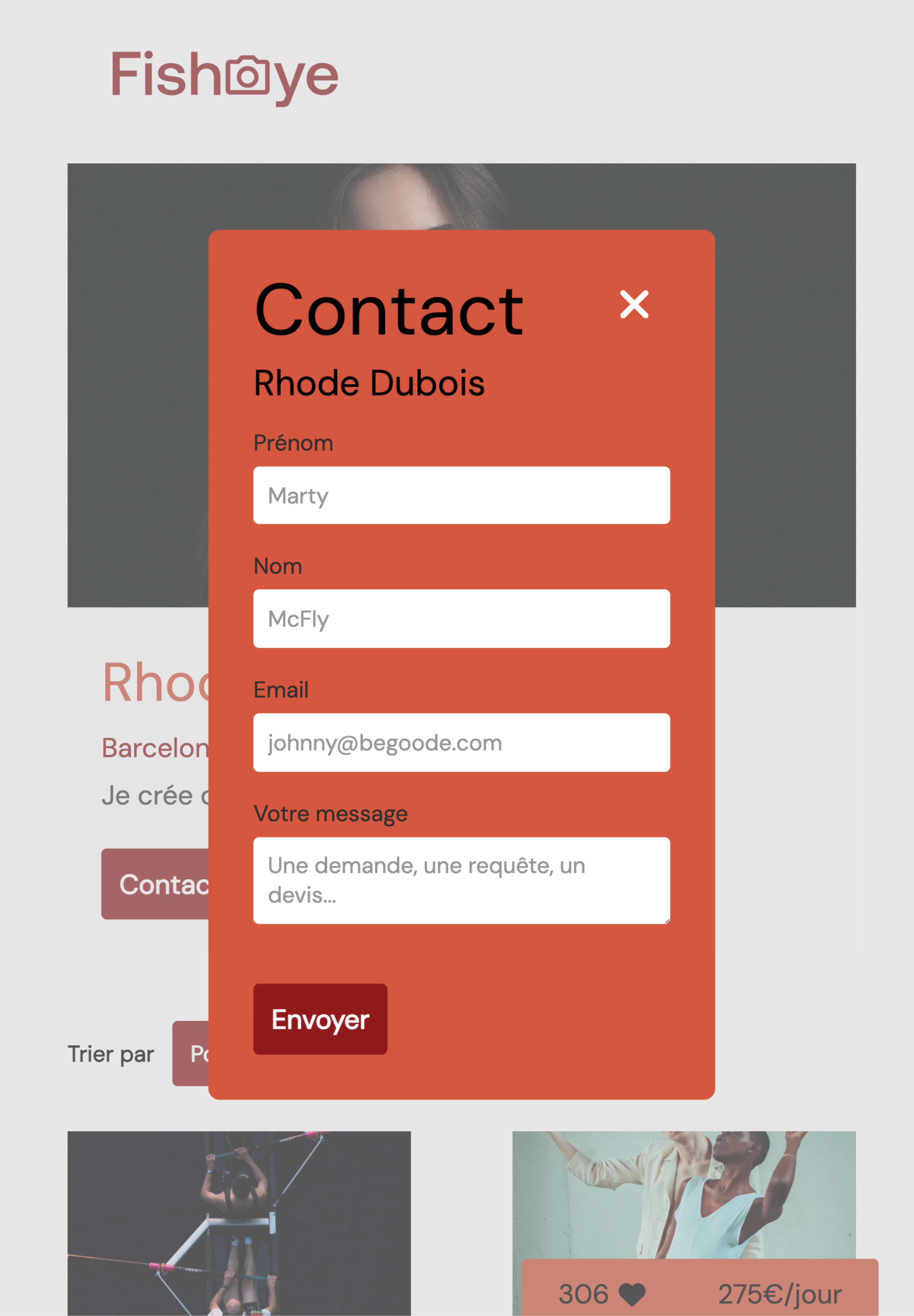This screenshot has width=914, height=1316.
Task: Focus the Prénom text field
Action: point(461,495)
